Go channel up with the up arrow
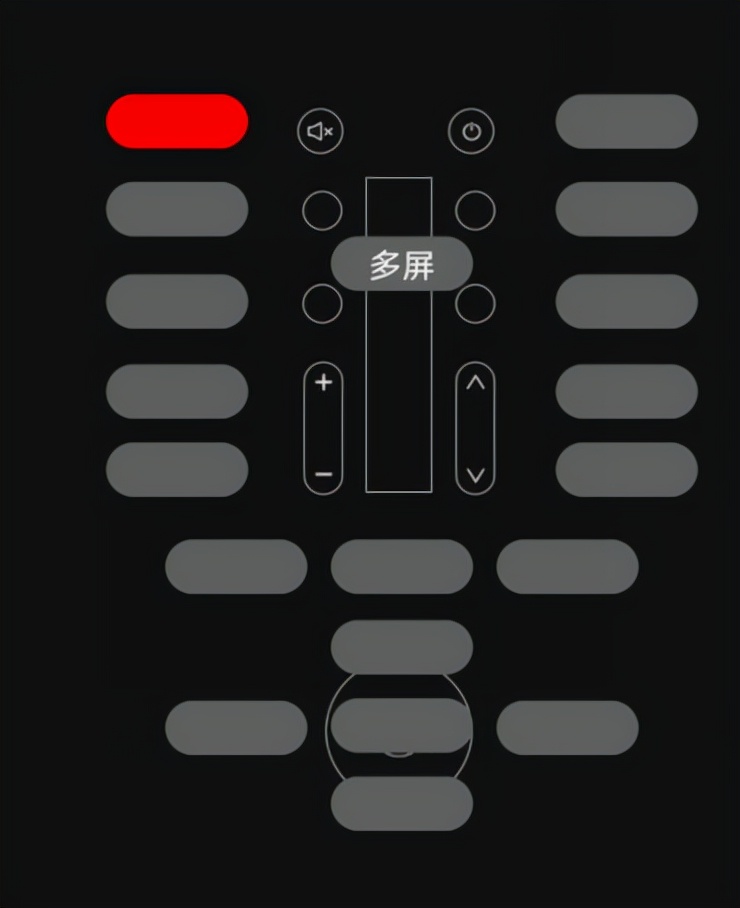Screen dimensions: 740x908 click(475, 383)
